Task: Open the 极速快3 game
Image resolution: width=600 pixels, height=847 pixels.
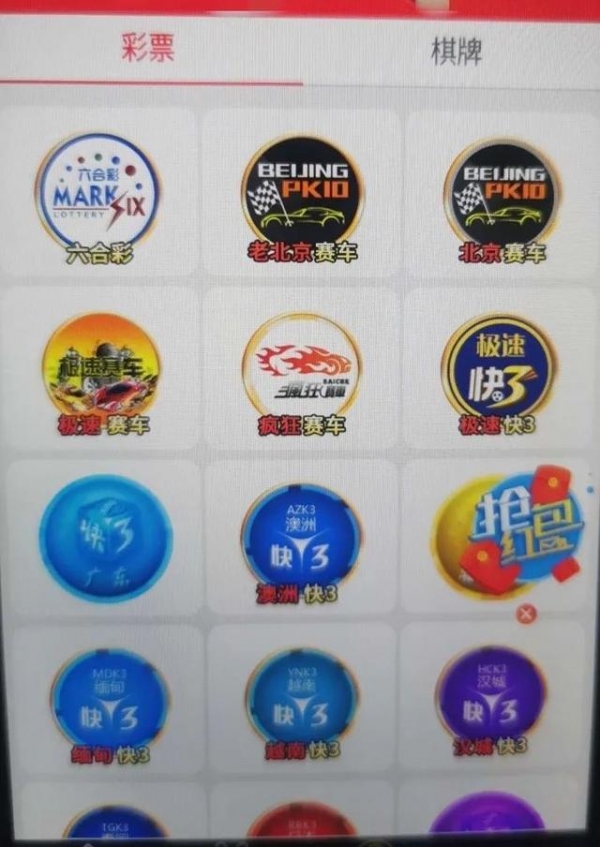Action: (x=499, y=368)
